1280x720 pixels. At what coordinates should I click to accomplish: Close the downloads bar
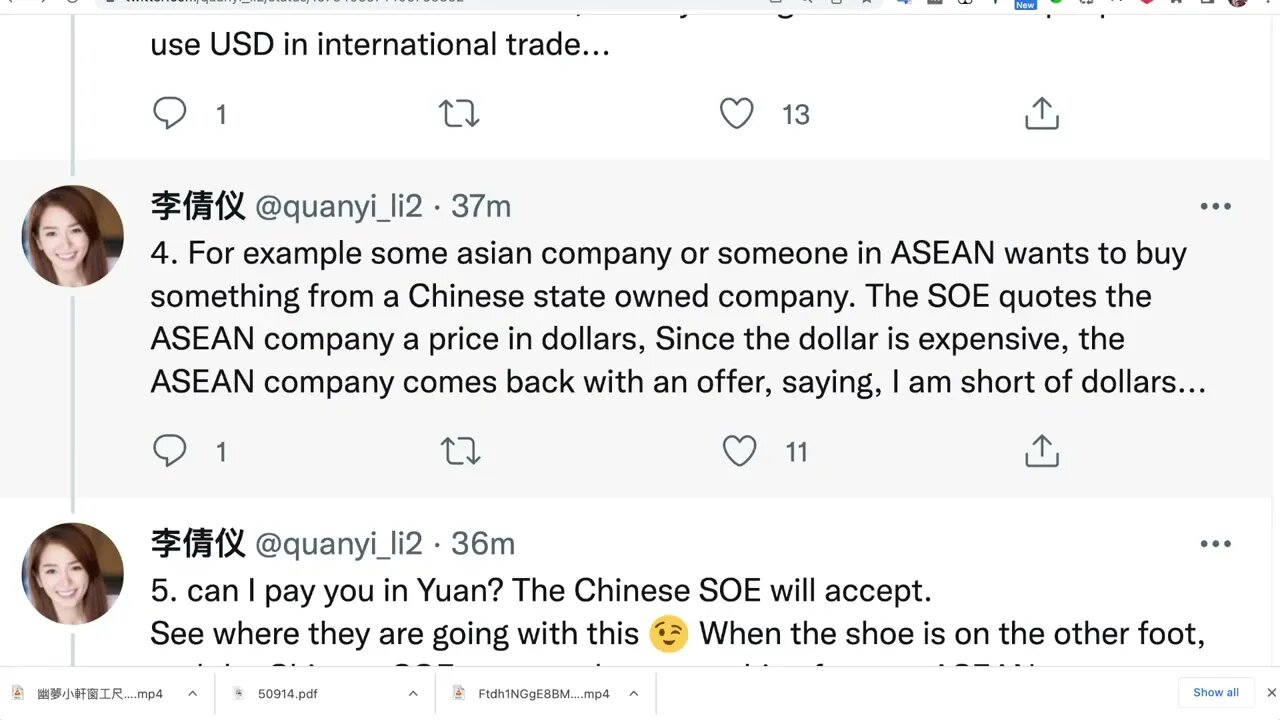point(1271,692)
